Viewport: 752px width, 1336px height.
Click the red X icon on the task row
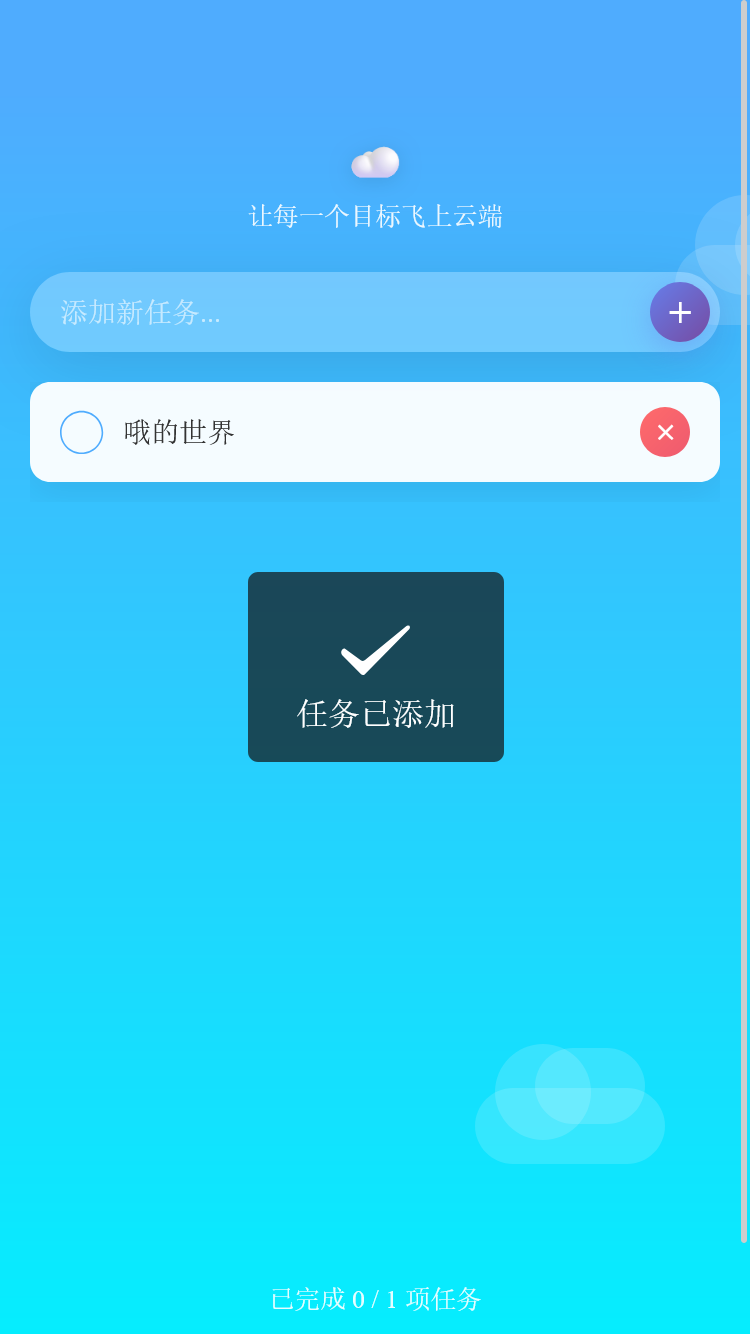664,432
